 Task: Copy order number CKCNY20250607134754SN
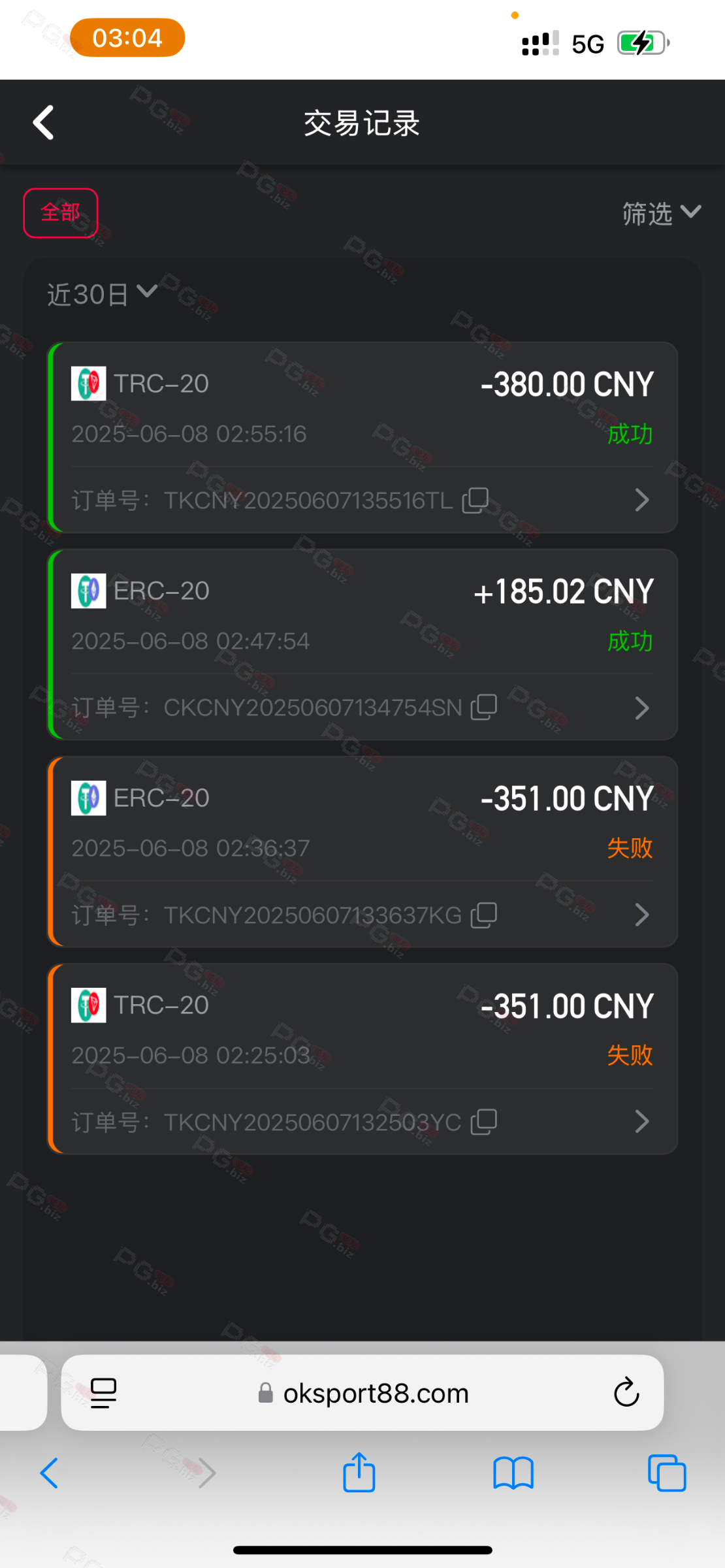[484, 708]
